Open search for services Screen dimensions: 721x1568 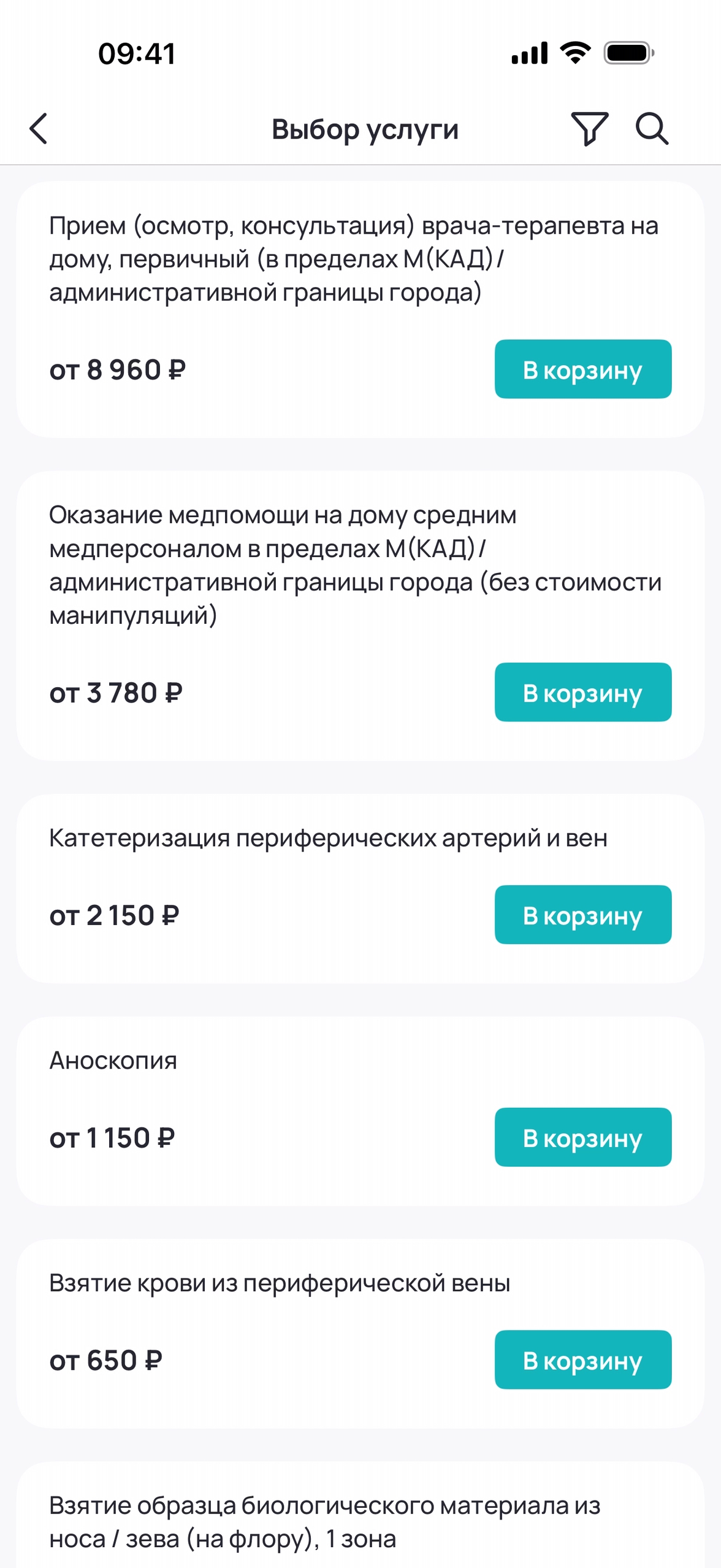(651, 129)
